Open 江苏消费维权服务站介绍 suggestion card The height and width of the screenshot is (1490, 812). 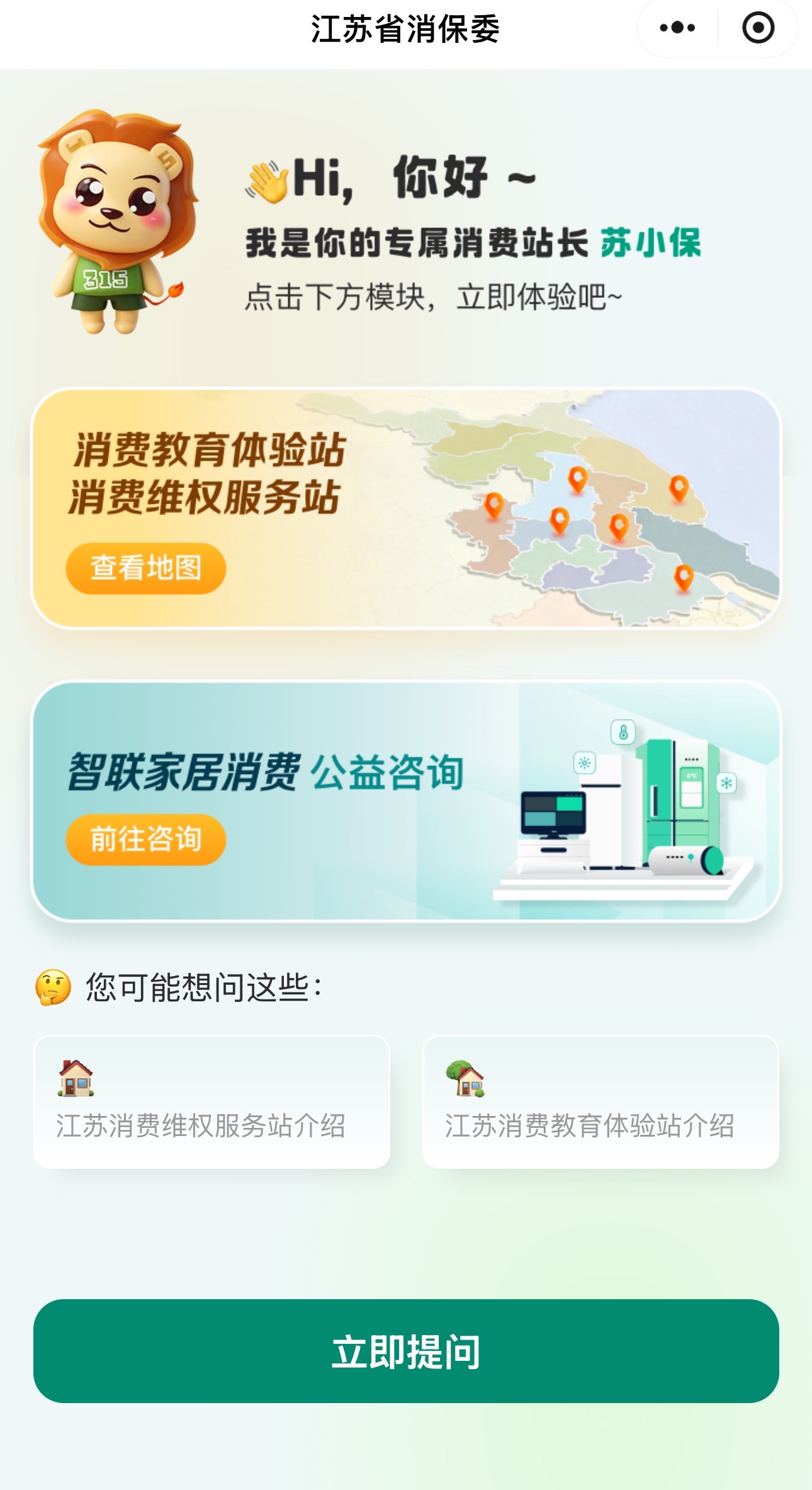[211, 1102]
